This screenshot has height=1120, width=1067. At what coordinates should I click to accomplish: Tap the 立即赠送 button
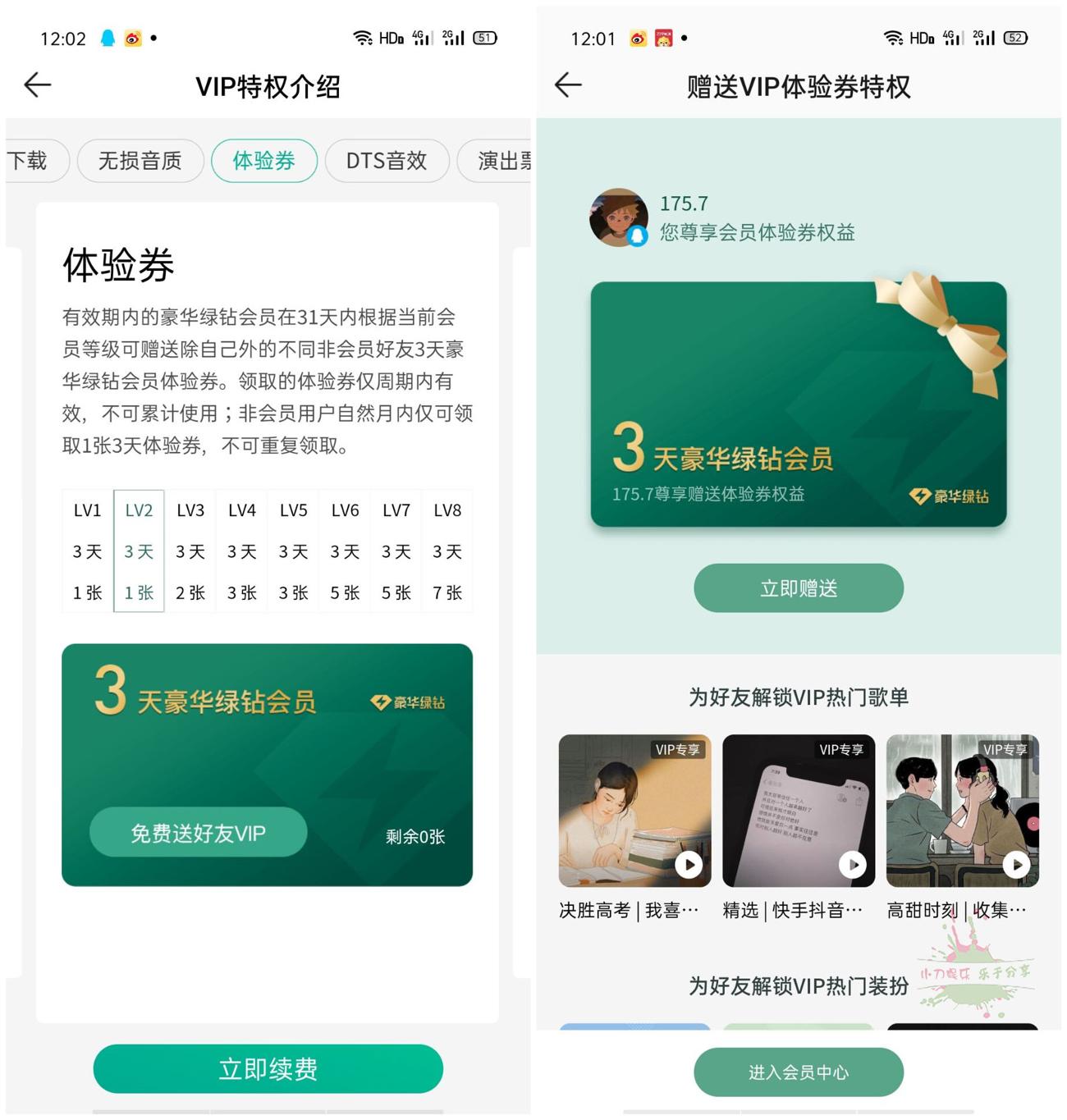798,587
